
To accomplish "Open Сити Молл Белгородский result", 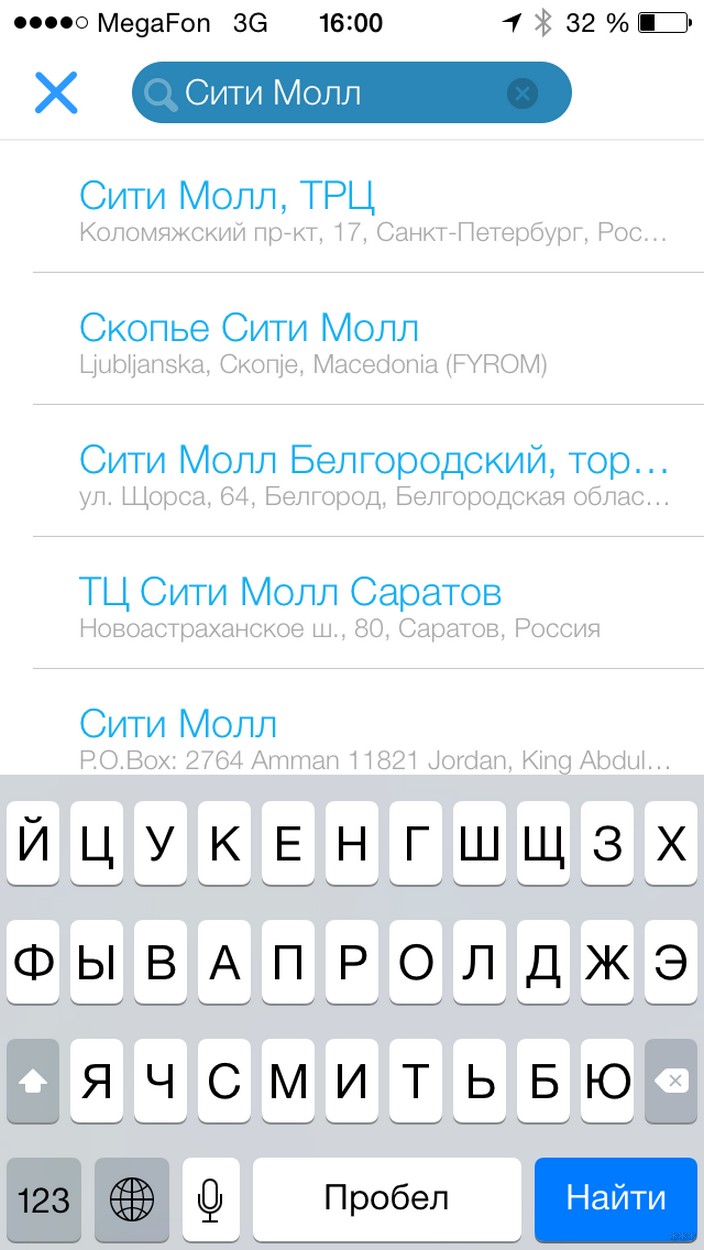I will tap(372, 474).
